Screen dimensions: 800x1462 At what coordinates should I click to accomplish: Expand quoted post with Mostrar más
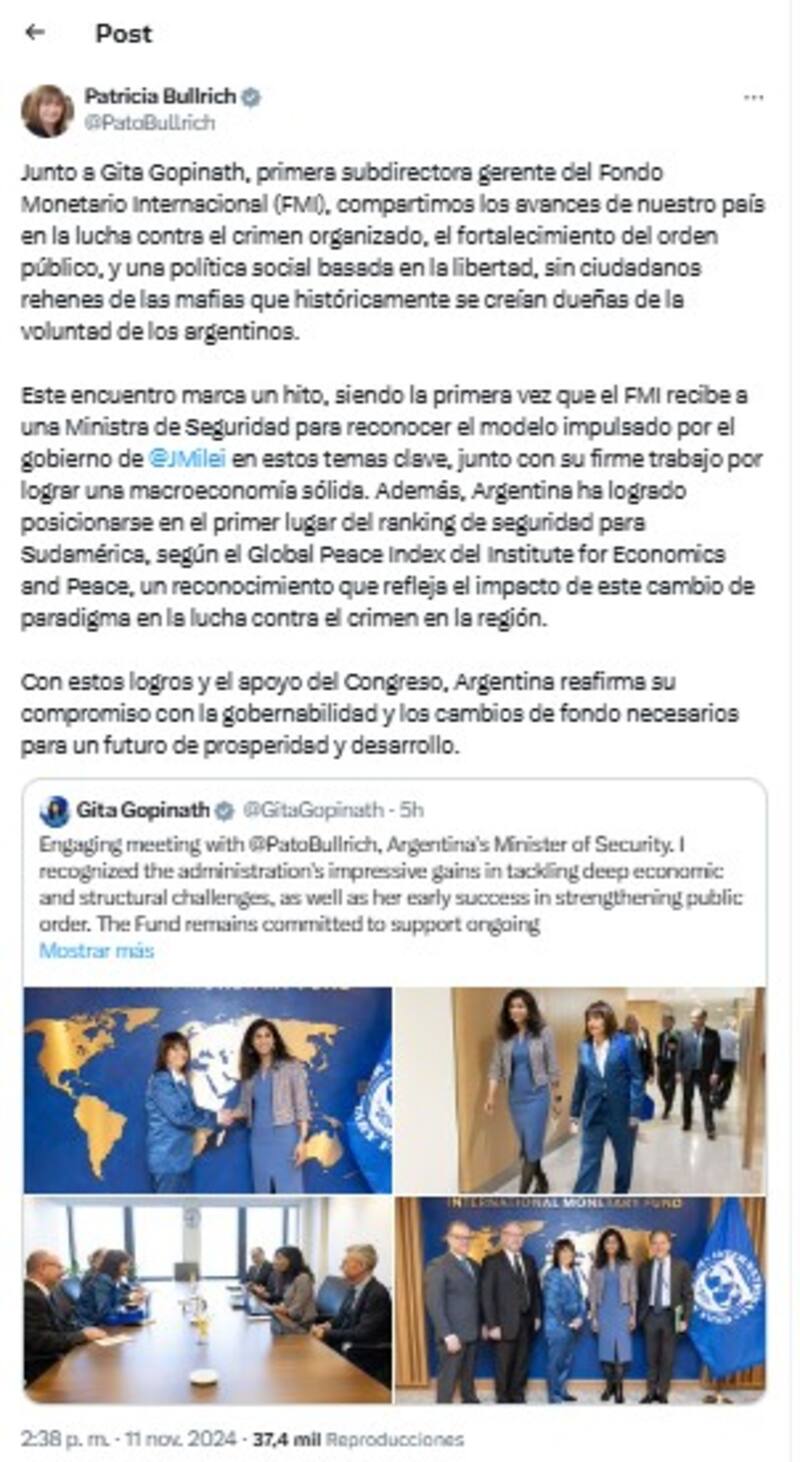pos(96,950)
